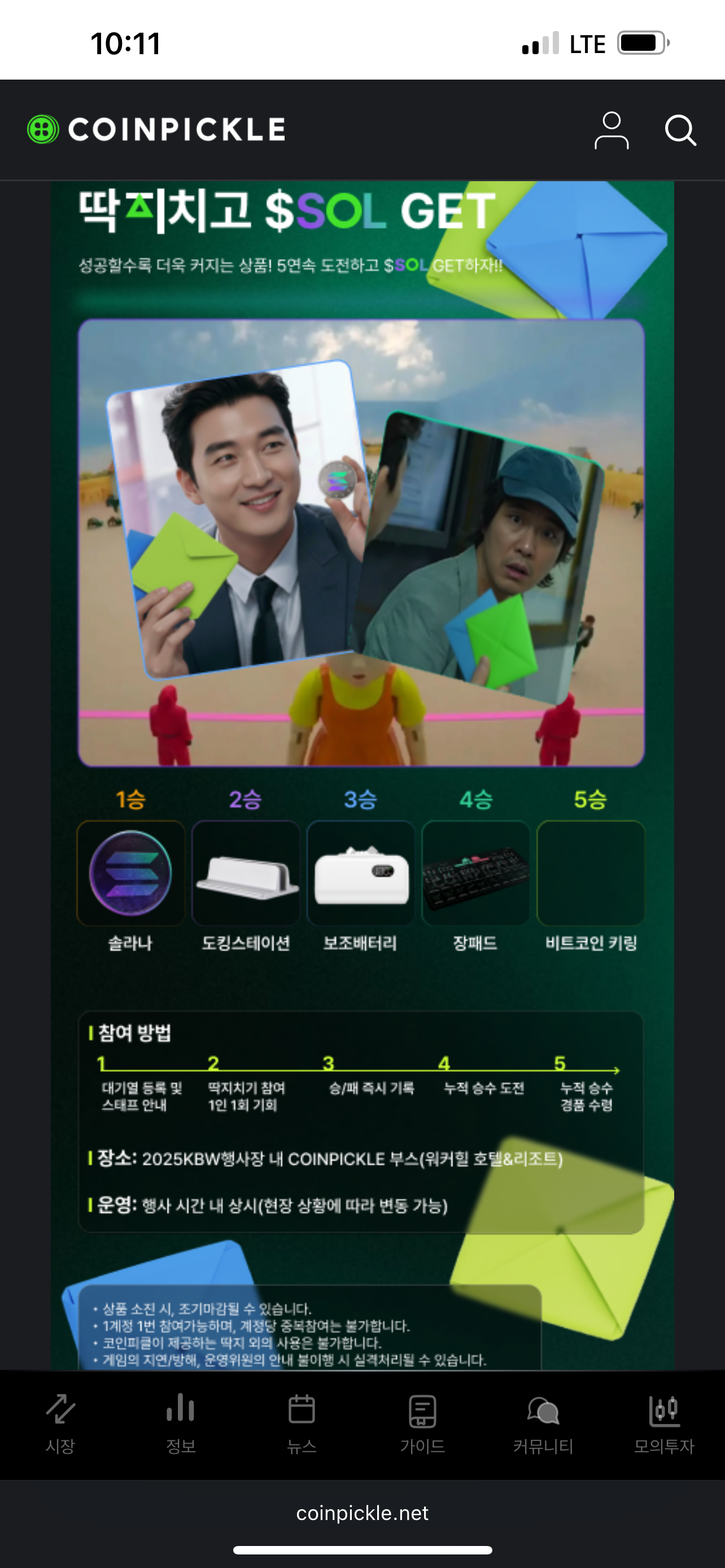
Task: Tap the coinpickle.net address bar
Action: click(362, 1513)
